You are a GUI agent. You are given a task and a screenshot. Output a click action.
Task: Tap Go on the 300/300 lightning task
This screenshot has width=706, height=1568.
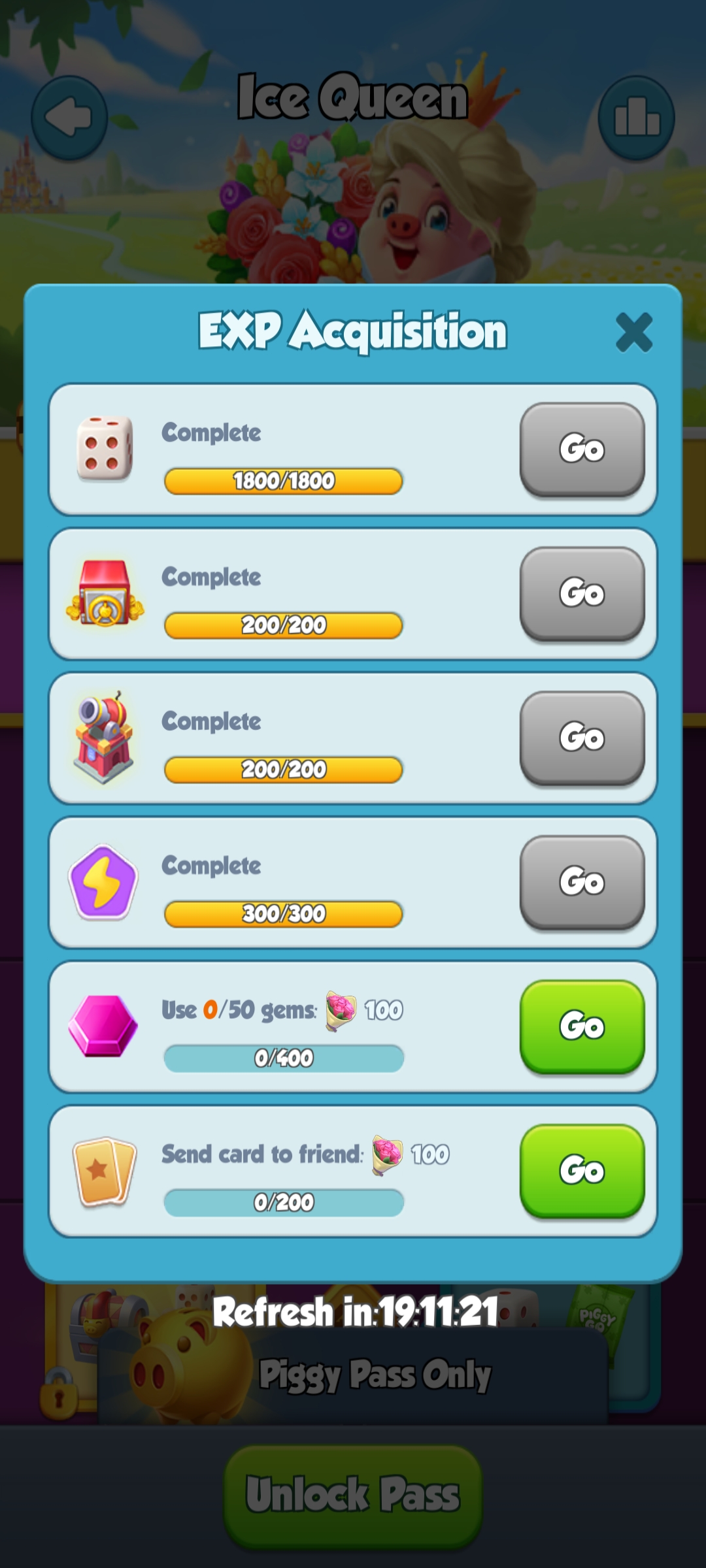[x=582, y=881]
